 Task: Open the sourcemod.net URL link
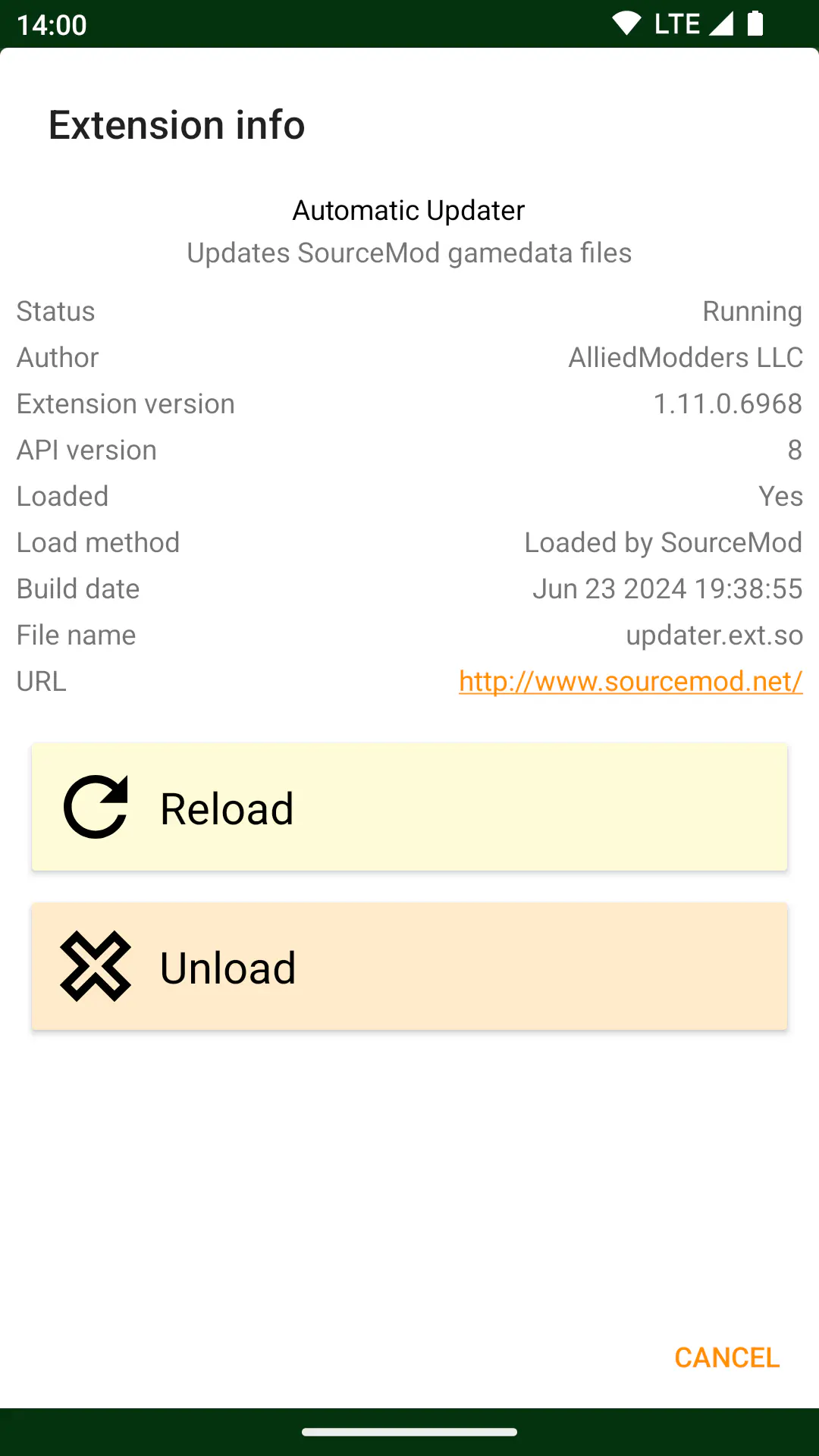[631, 681]
